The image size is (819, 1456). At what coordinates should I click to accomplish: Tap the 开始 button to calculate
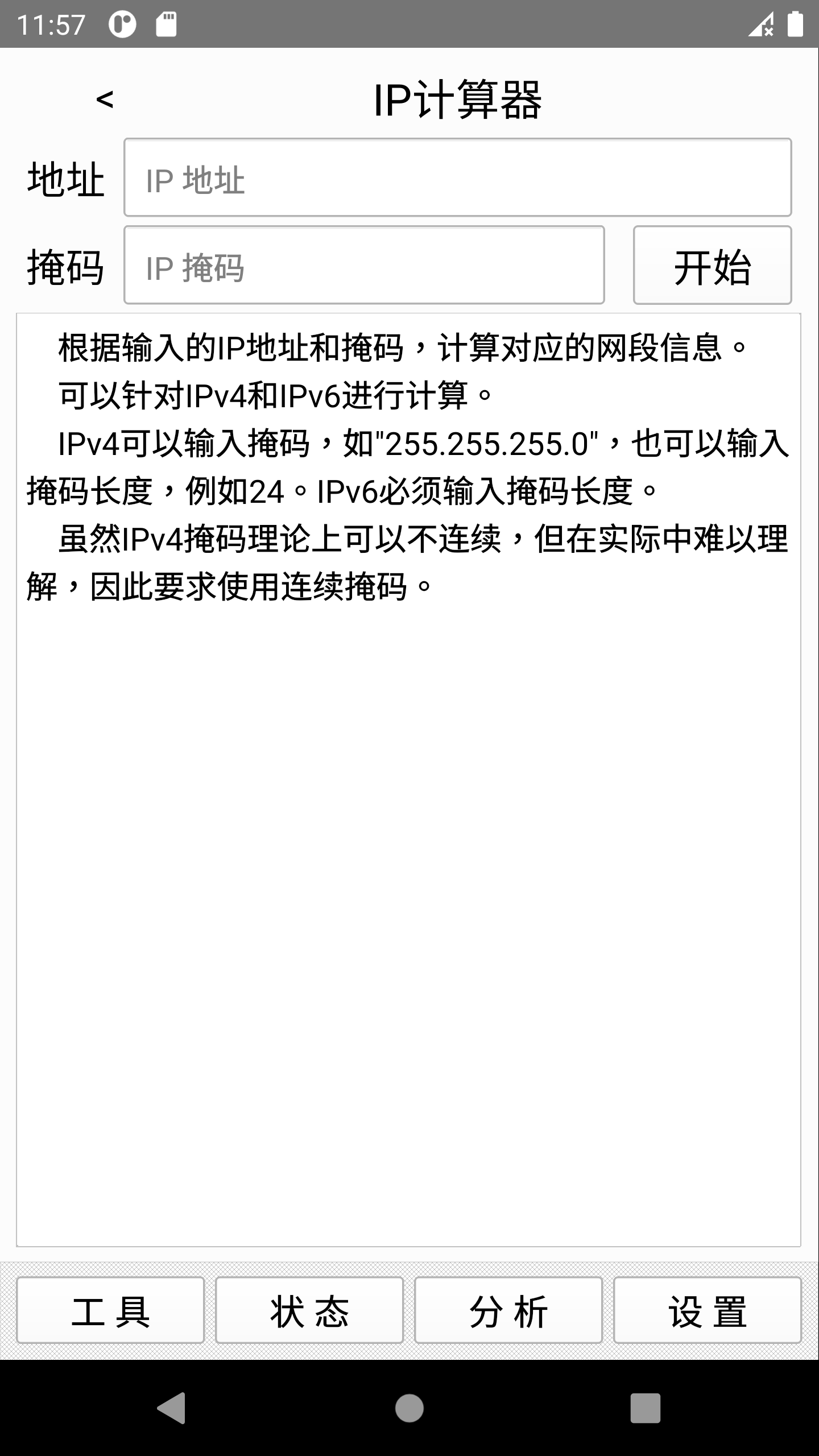(712, 266)
